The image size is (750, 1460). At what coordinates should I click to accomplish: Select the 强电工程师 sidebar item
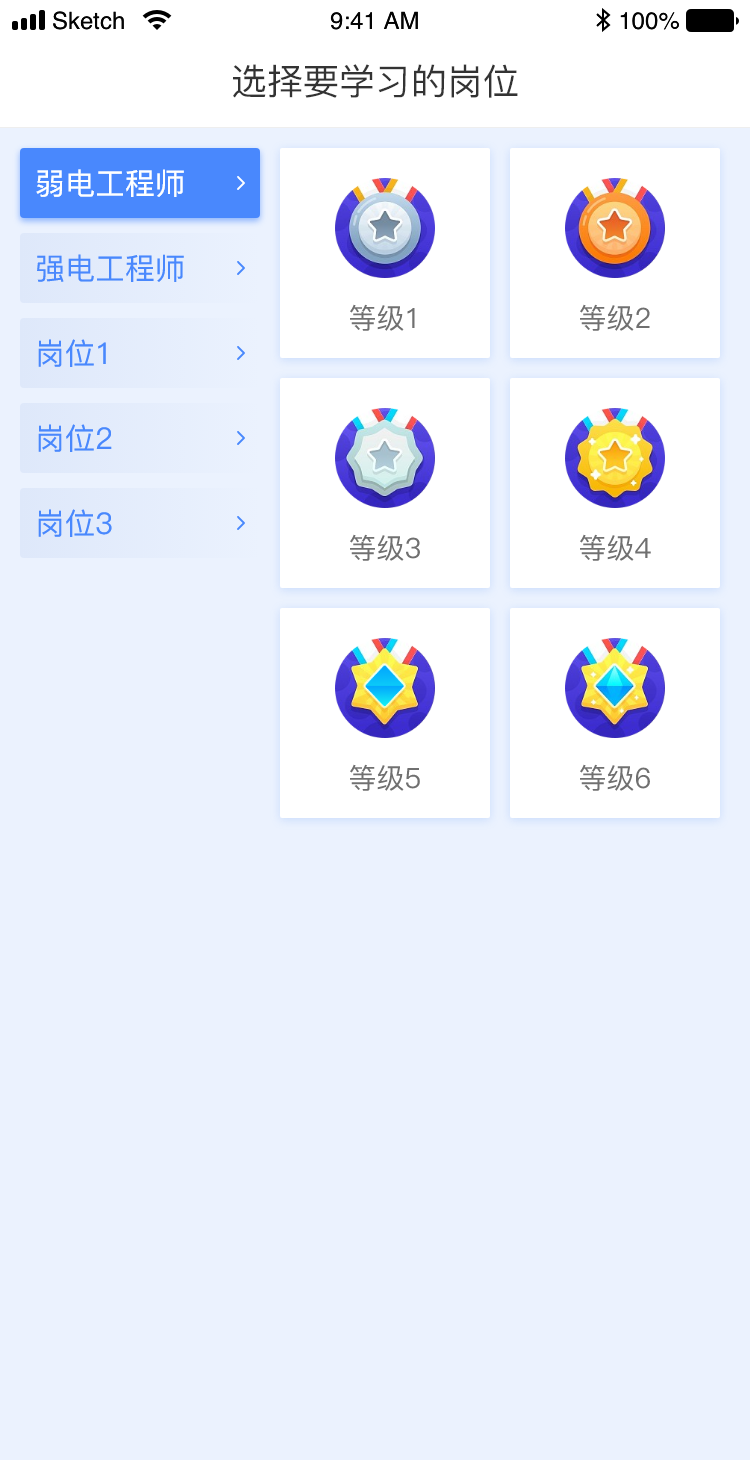click(110, 268)
